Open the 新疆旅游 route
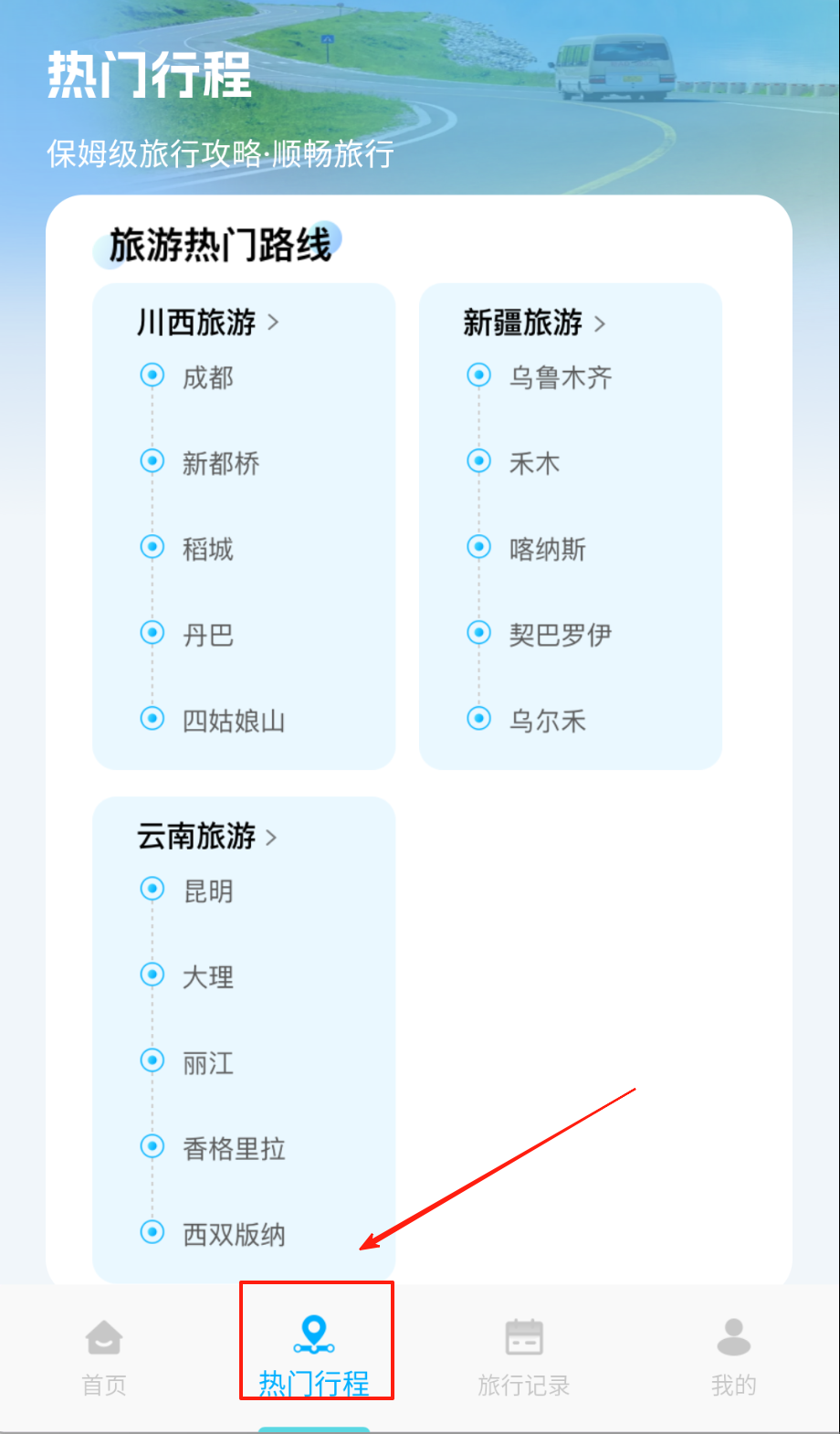Screen dimensions: 840x1434 (x=534, y=322)
